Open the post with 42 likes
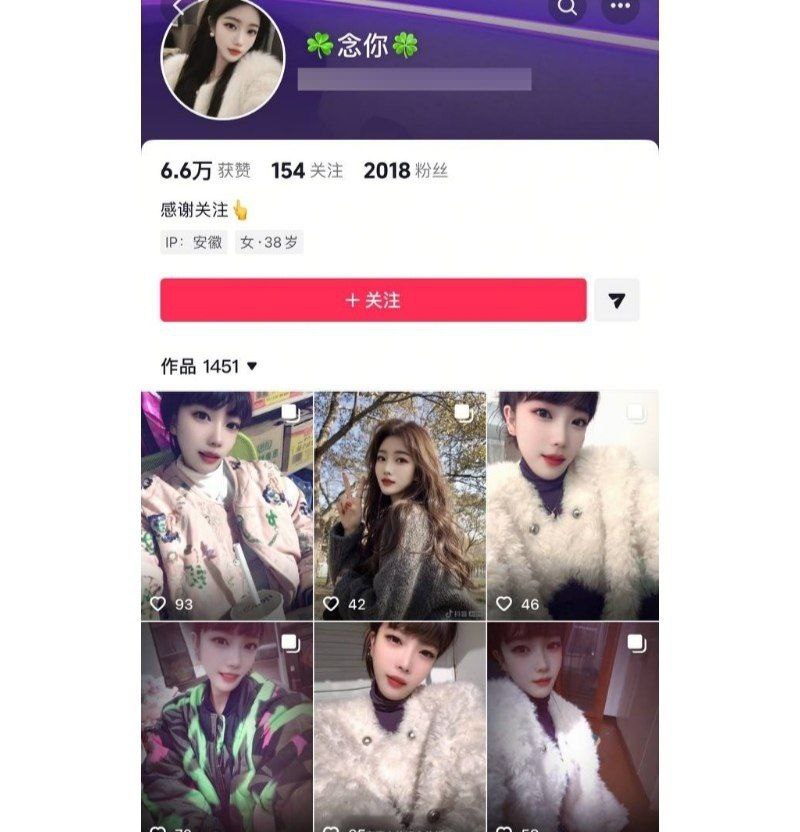The width and height of the screenshot is (800, 832). [399, 505]
